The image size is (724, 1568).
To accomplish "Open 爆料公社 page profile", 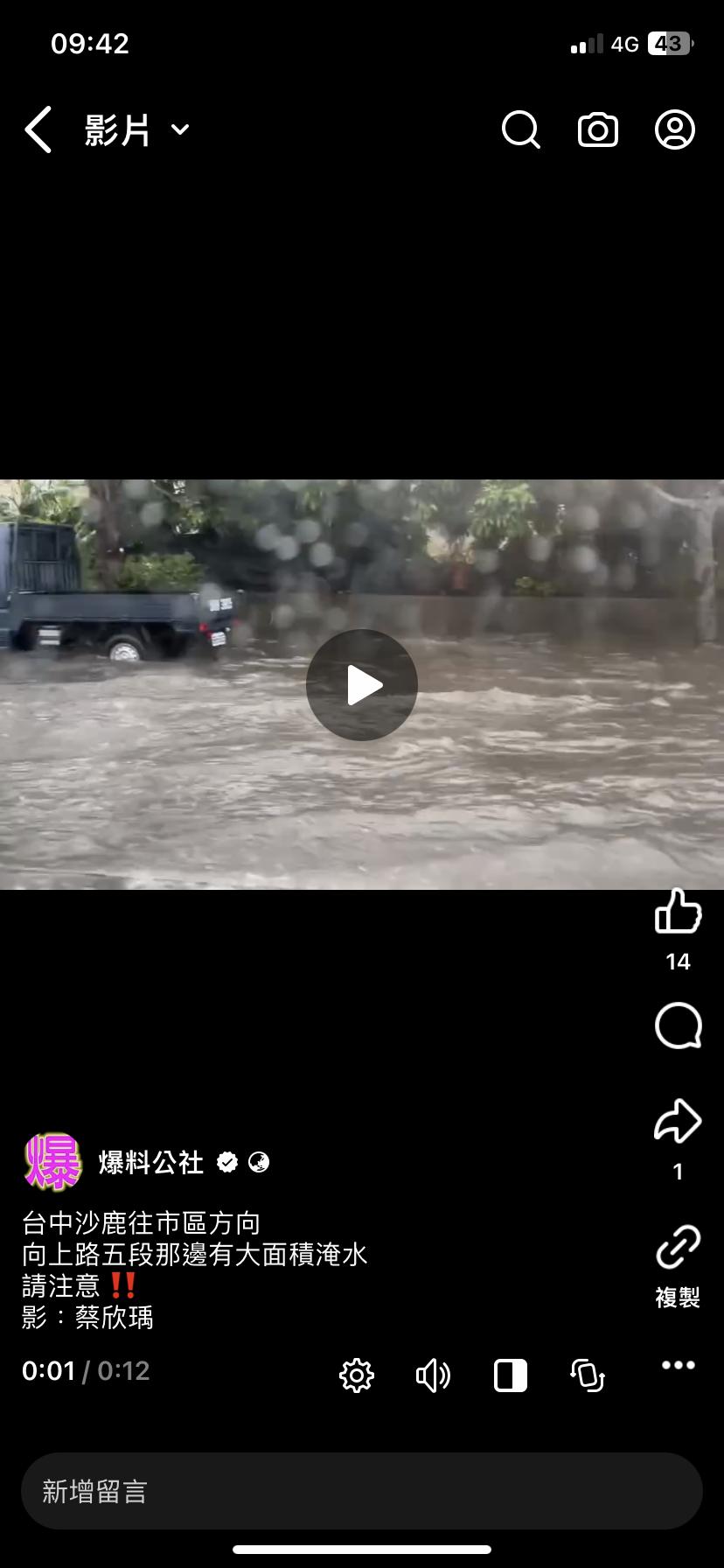I will 150,1162.
